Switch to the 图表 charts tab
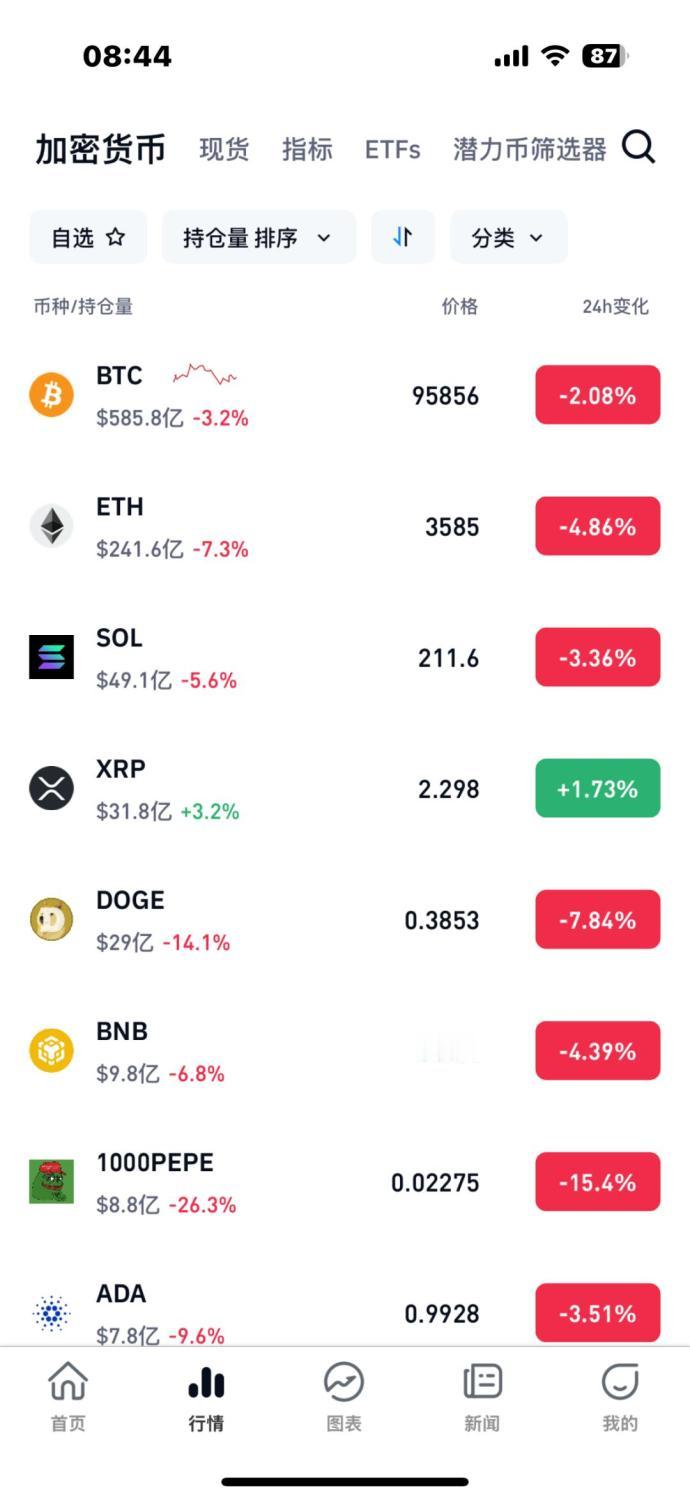Screen dimensions: 690x1500 pyautogui.click(x=344, y=1397)
